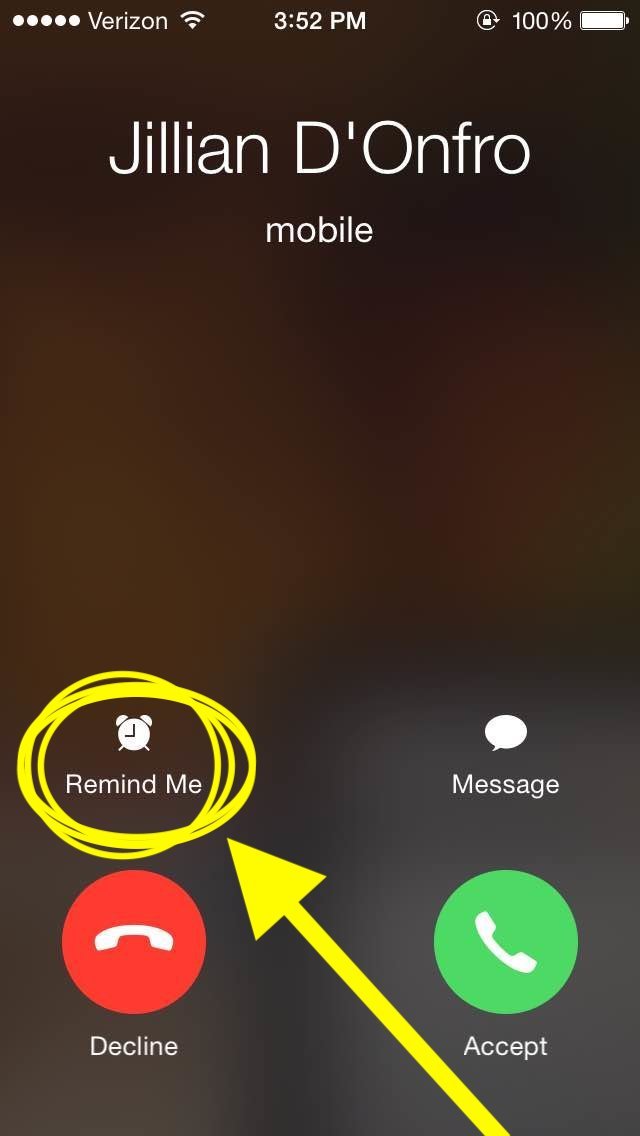640x1136 pixels.
Task: Decline the incoming call
Action: (134, 942)
